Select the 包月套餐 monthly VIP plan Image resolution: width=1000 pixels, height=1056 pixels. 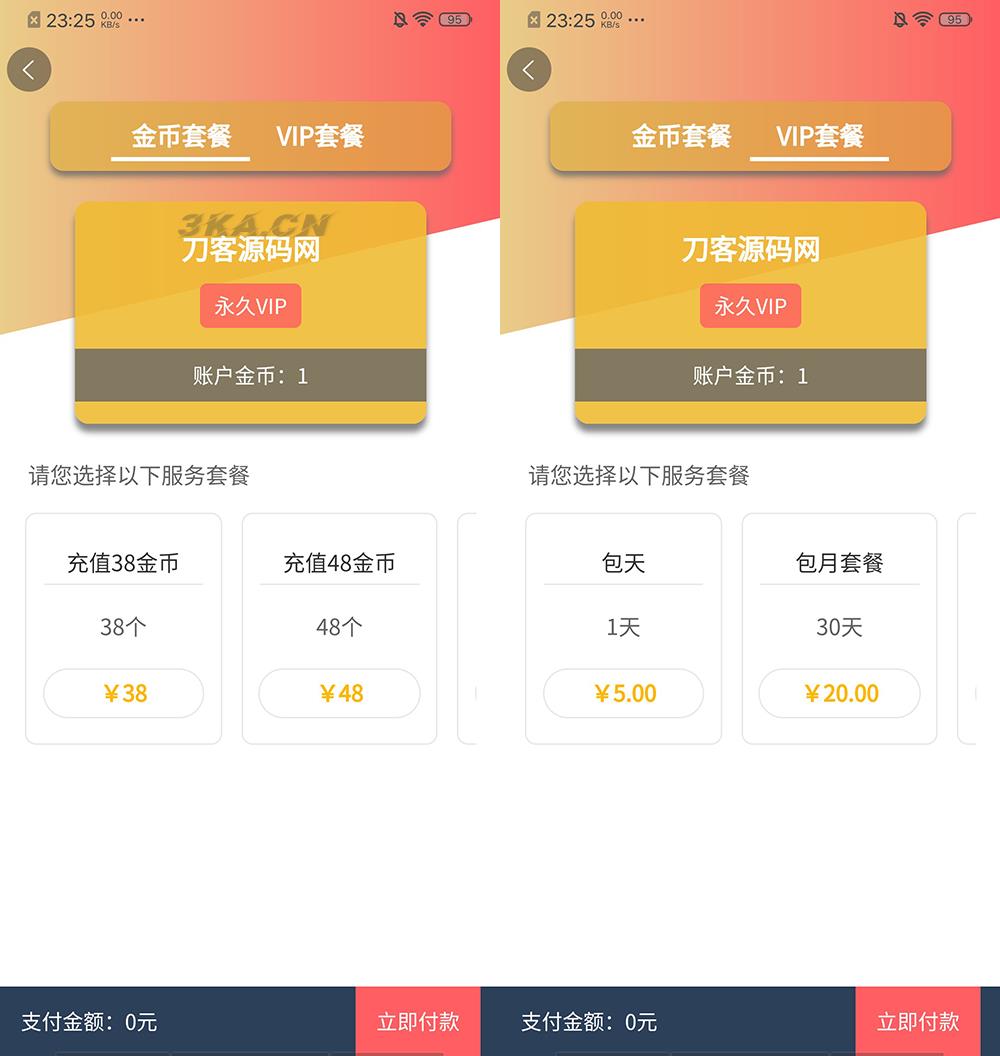point(839,628)
